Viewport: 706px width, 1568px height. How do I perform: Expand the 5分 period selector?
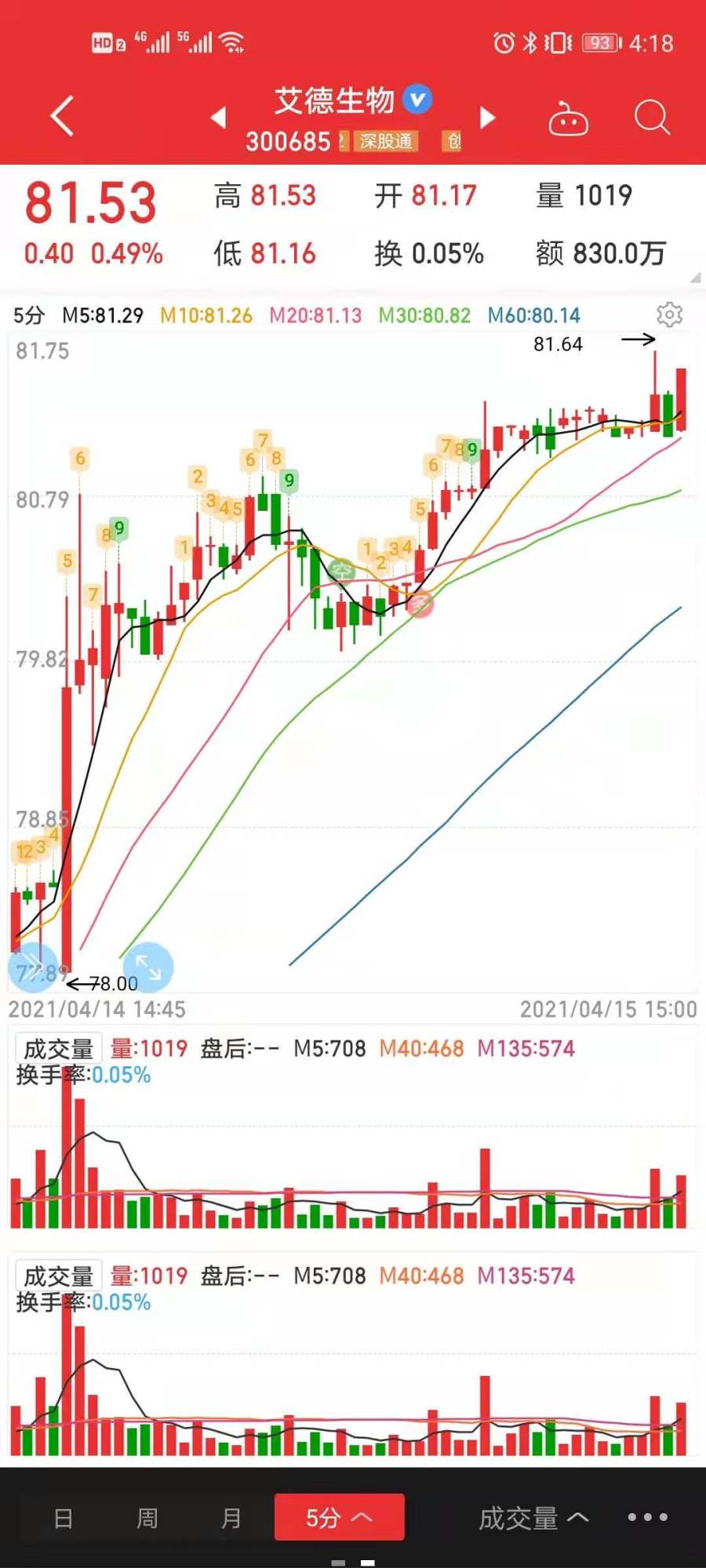click(339, 1517)
